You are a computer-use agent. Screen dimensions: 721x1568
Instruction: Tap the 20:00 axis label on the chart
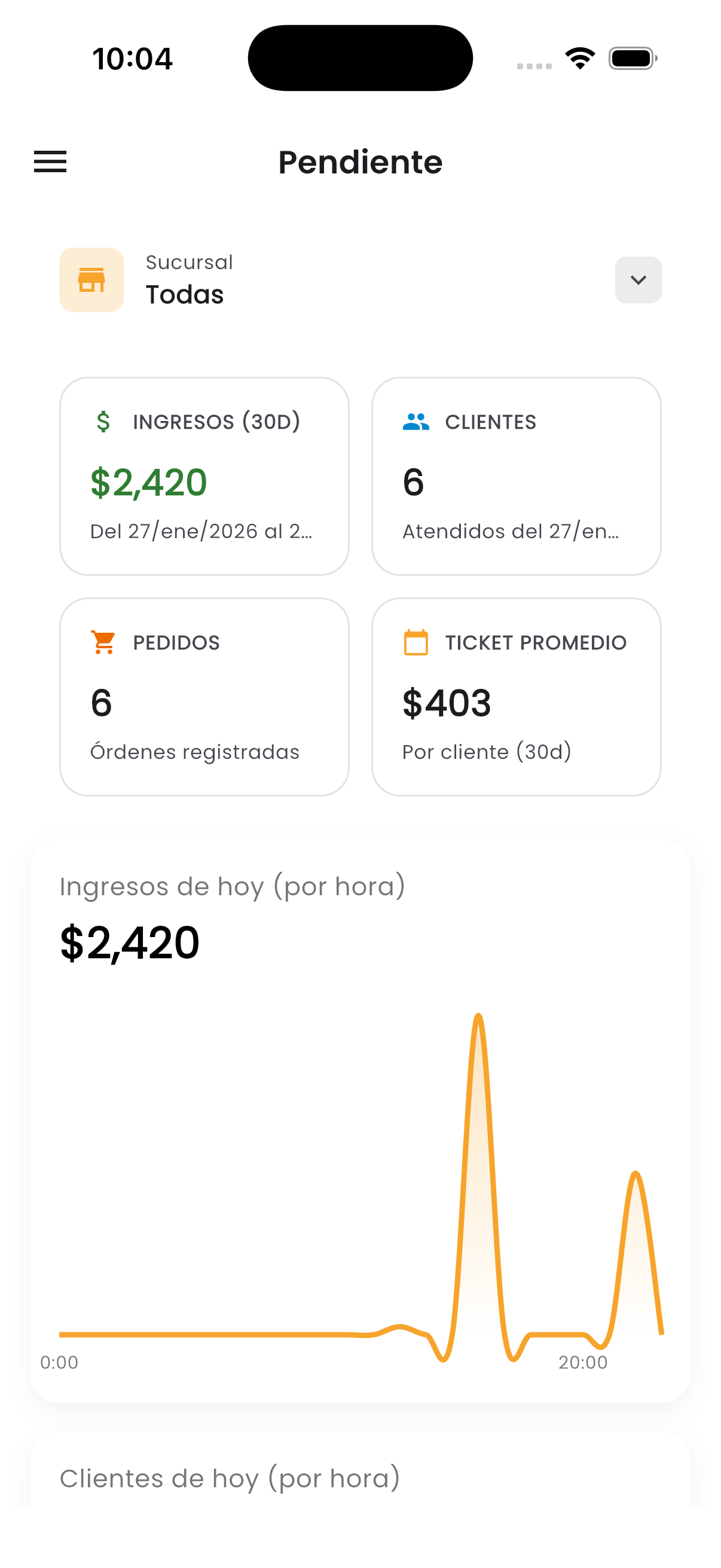tap(582, 1362)
